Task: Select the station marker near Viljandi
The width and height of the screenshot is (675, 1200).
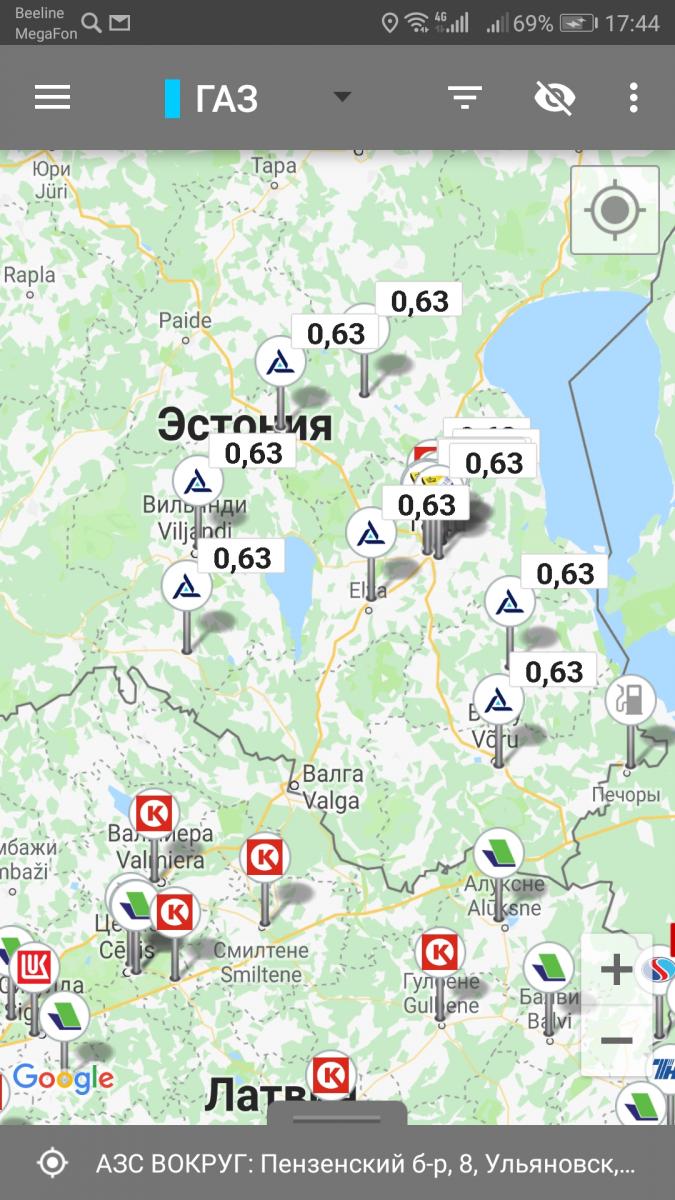Action: pos(198,482)
